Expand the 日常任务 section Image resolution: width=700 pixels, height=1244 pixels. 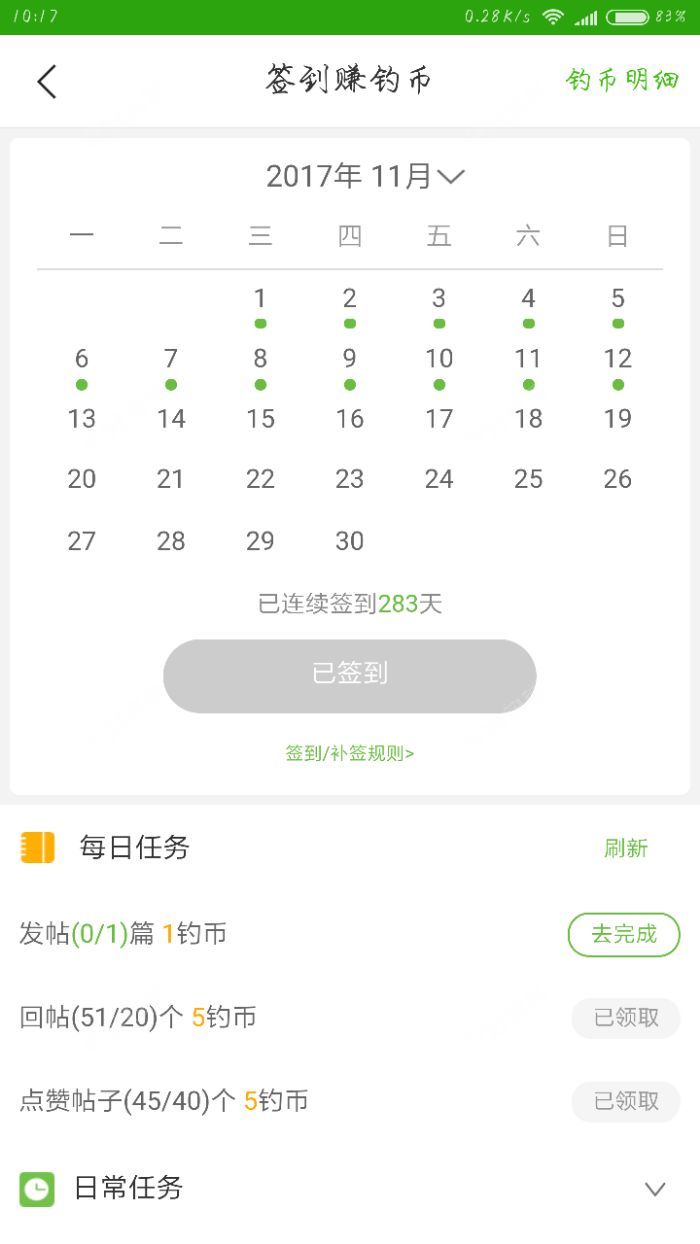click(654, 1189)
